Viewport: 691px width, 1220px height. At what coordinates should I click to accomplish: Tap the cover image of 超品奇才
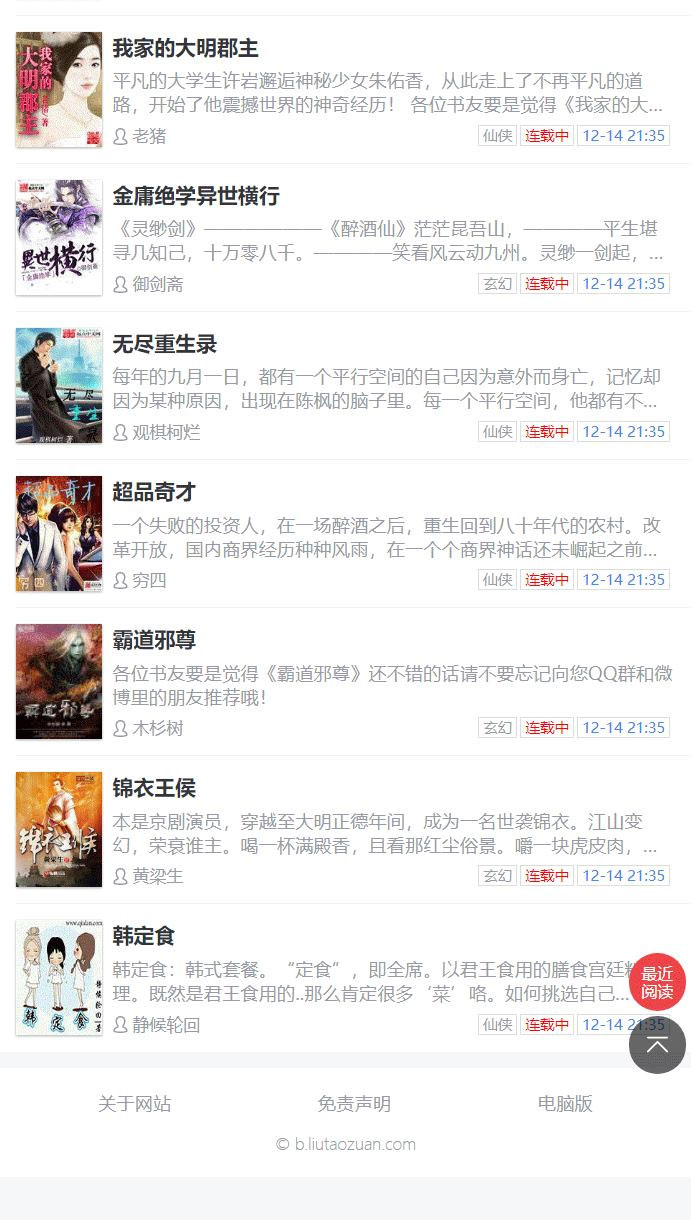59,534
